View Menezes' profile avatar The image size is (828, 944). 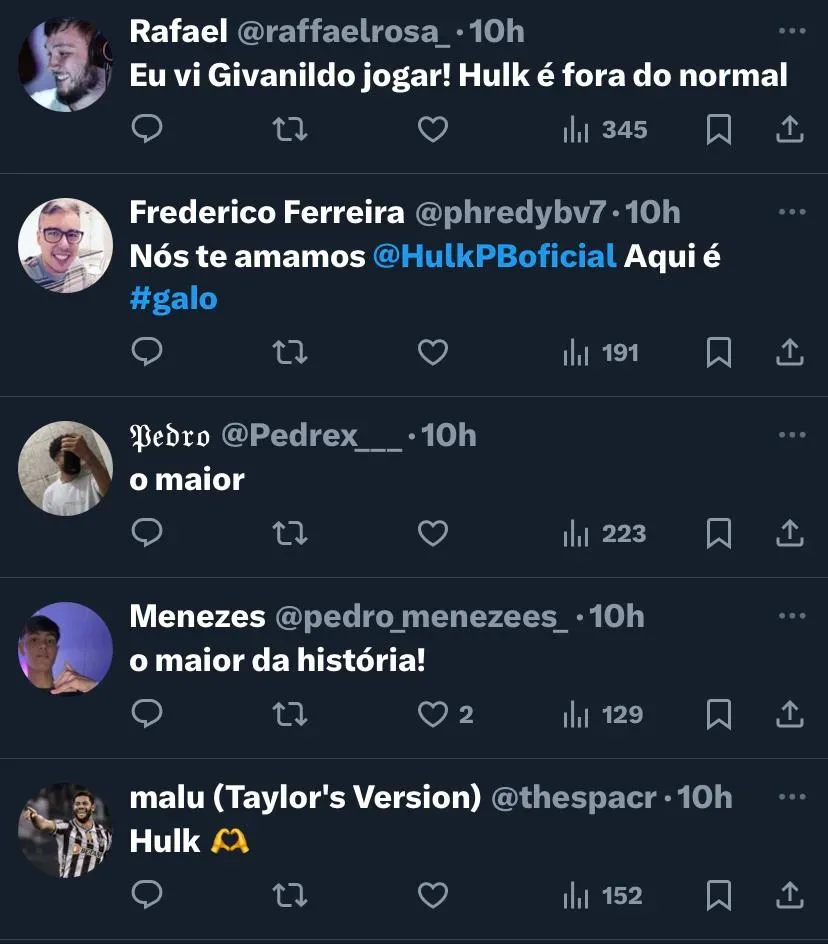click(x=66, y=648)
